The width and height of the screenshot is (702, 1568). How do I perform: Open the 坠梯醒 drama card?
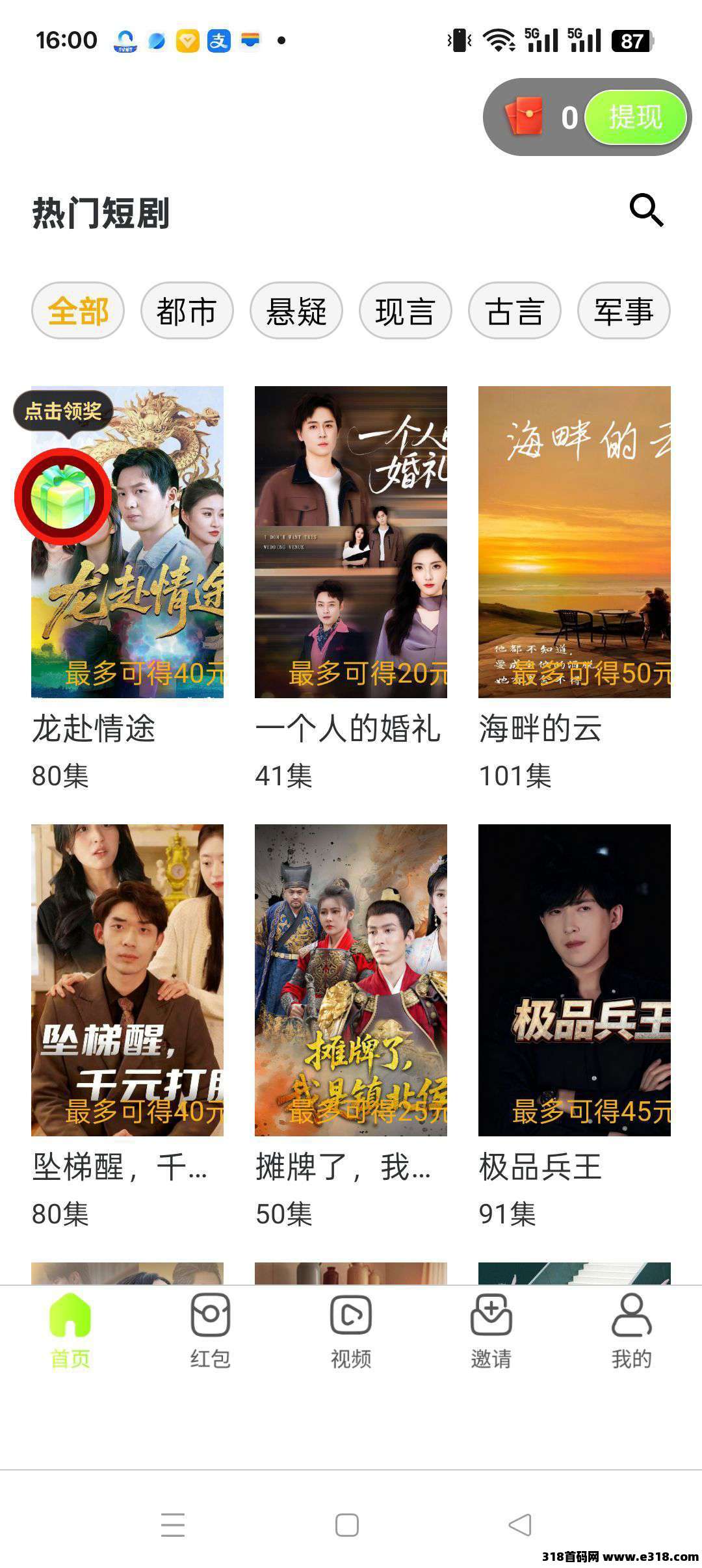(127, 980)
